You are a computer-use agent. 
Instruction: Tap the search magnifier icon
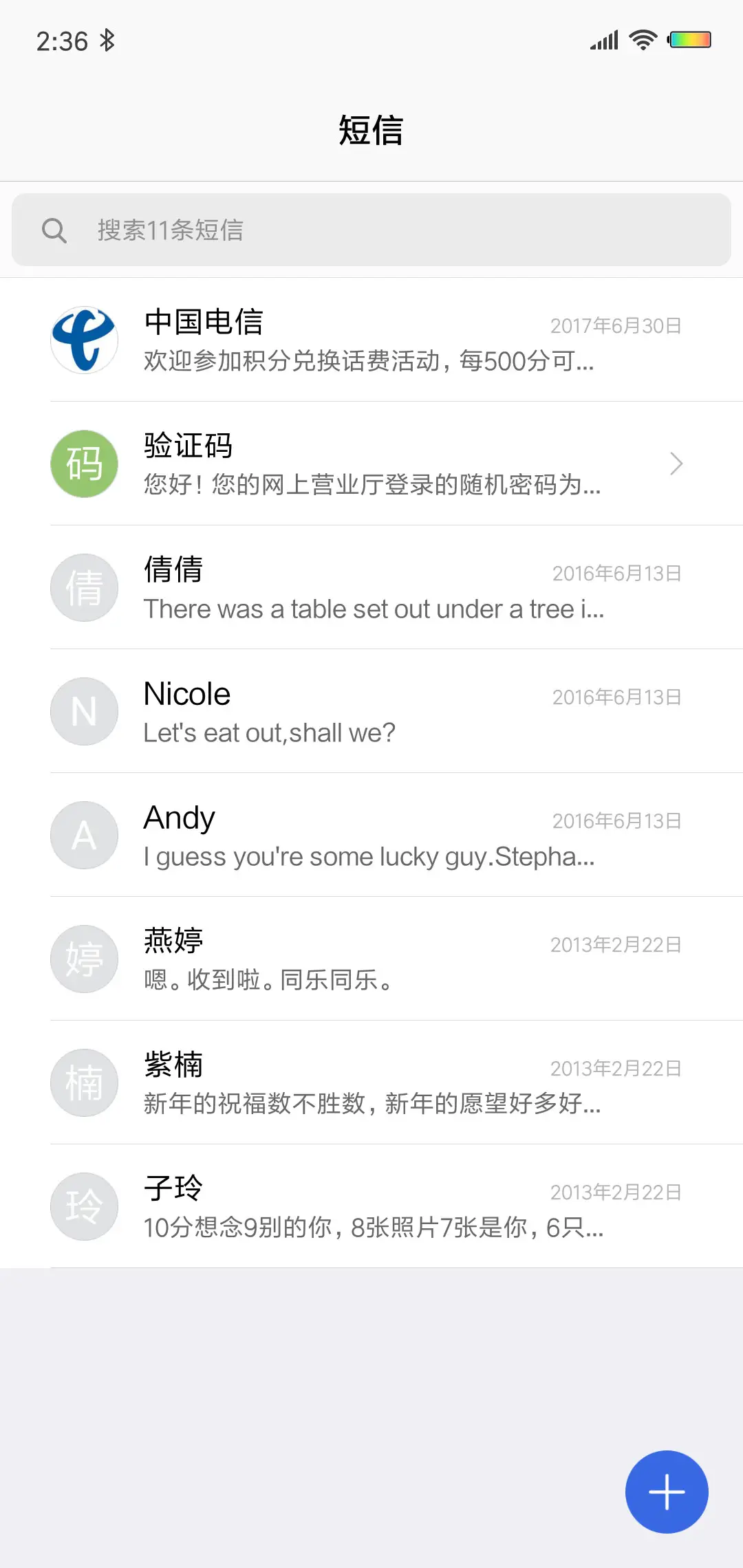(x=55, y=230)
